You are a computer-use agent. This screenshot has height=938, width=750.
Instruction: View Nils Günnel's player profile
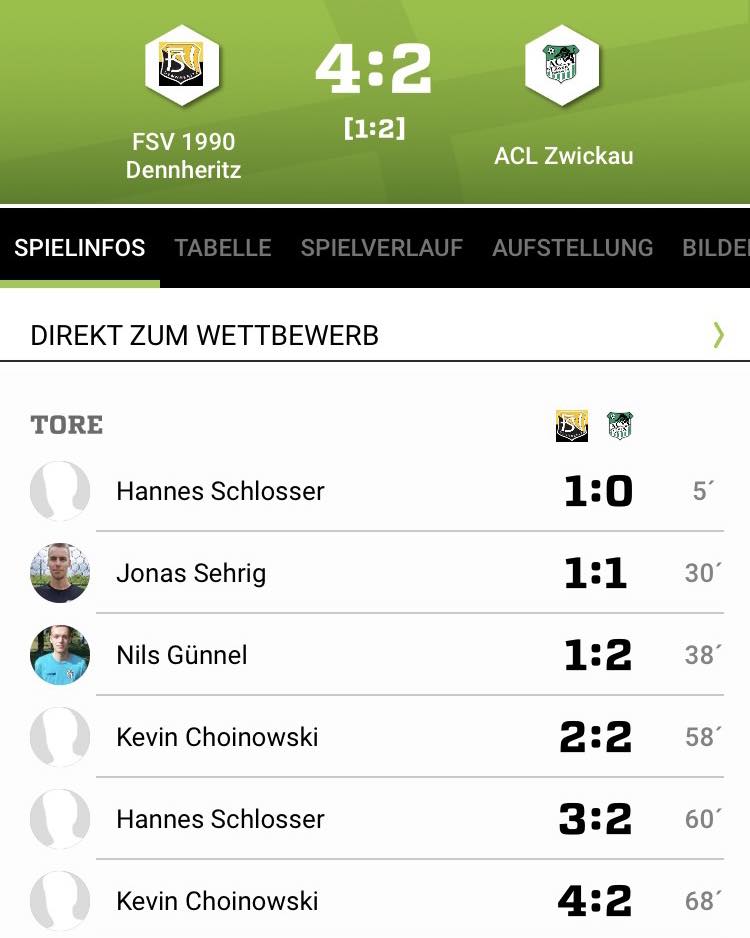tap(181, 655)
